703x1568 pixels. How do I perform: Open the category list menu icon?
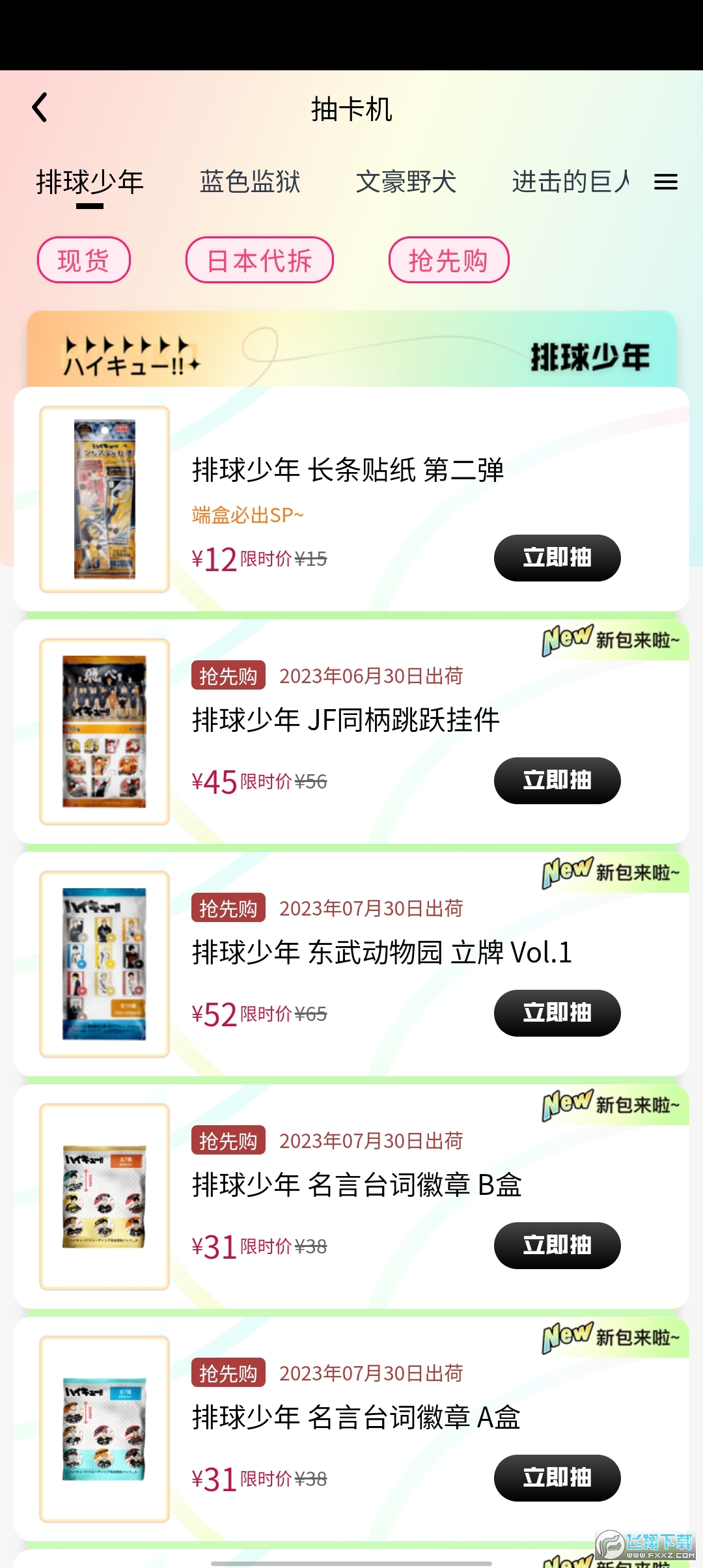coord(665,182)
